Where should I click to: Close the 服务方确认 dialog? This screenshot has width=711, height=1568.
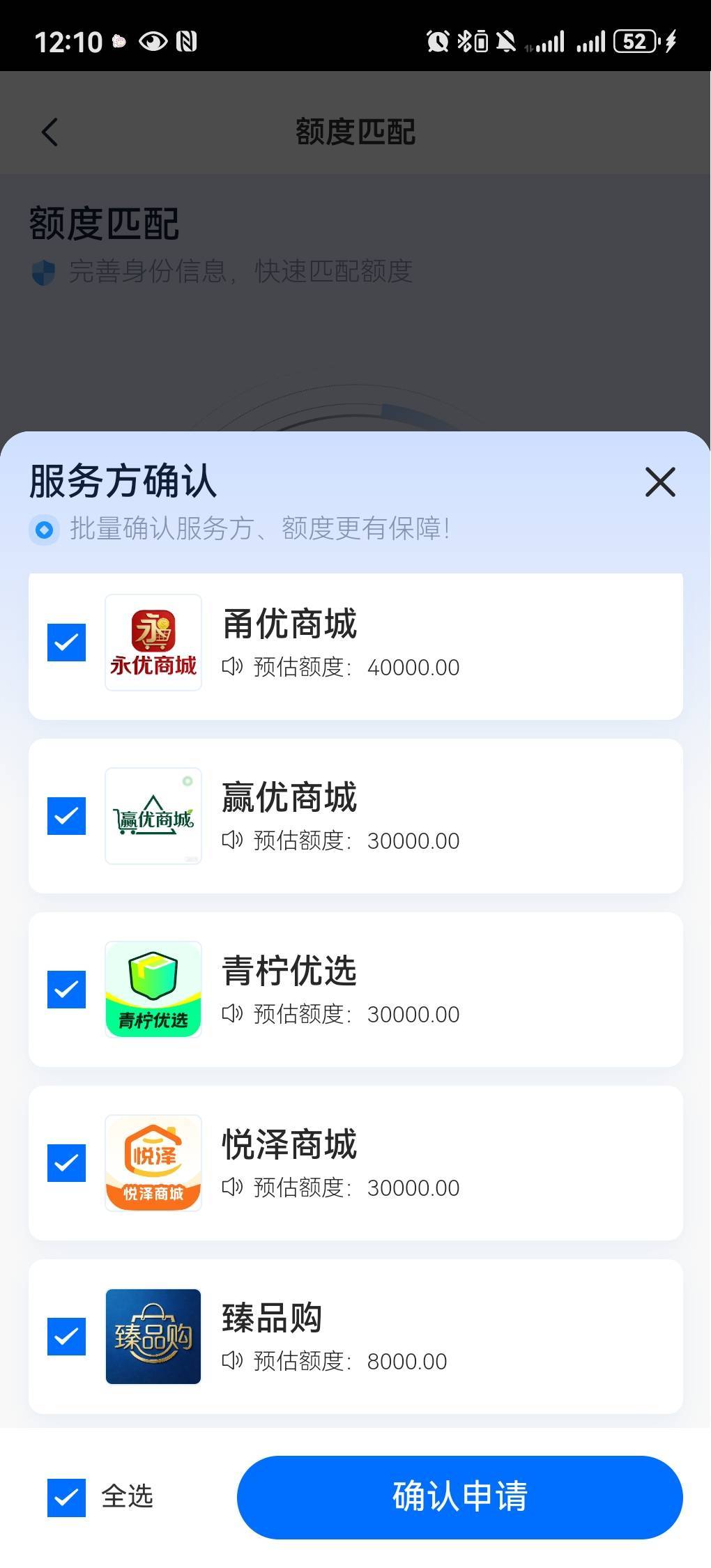pyautogui.click(x=660, y=482)
